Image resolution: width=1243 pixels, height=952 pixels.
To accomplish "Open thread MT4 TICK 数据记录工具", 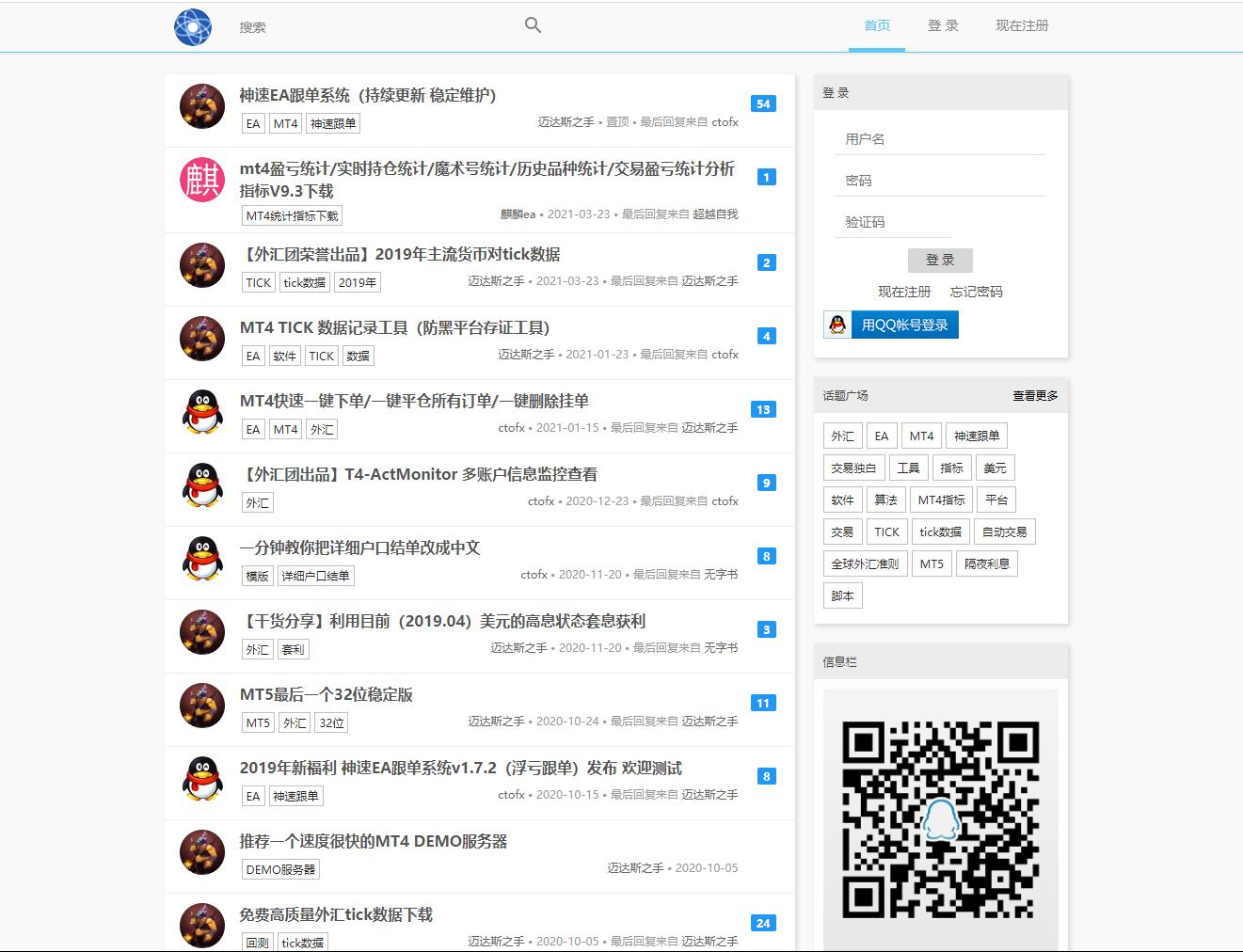I will point(394,327).
